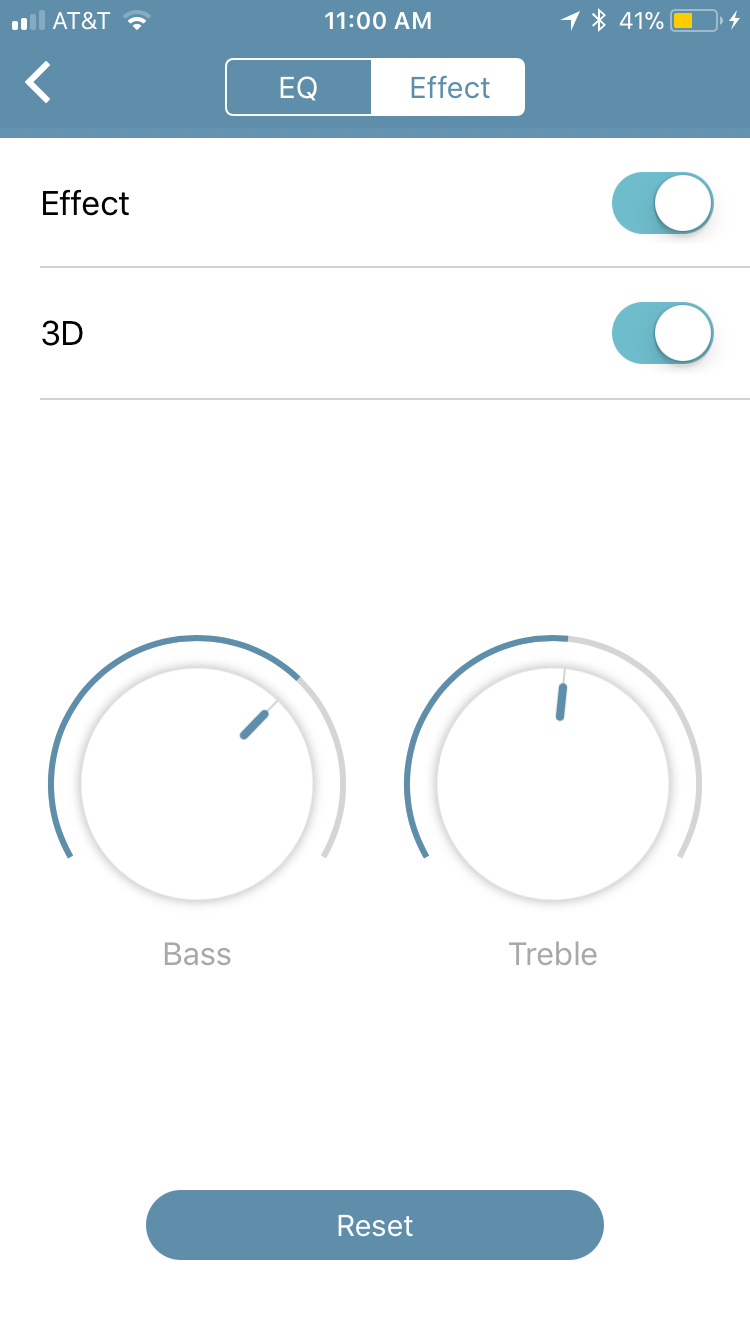
Task: Go back using the top-left arrow
Action: (38, 83)
